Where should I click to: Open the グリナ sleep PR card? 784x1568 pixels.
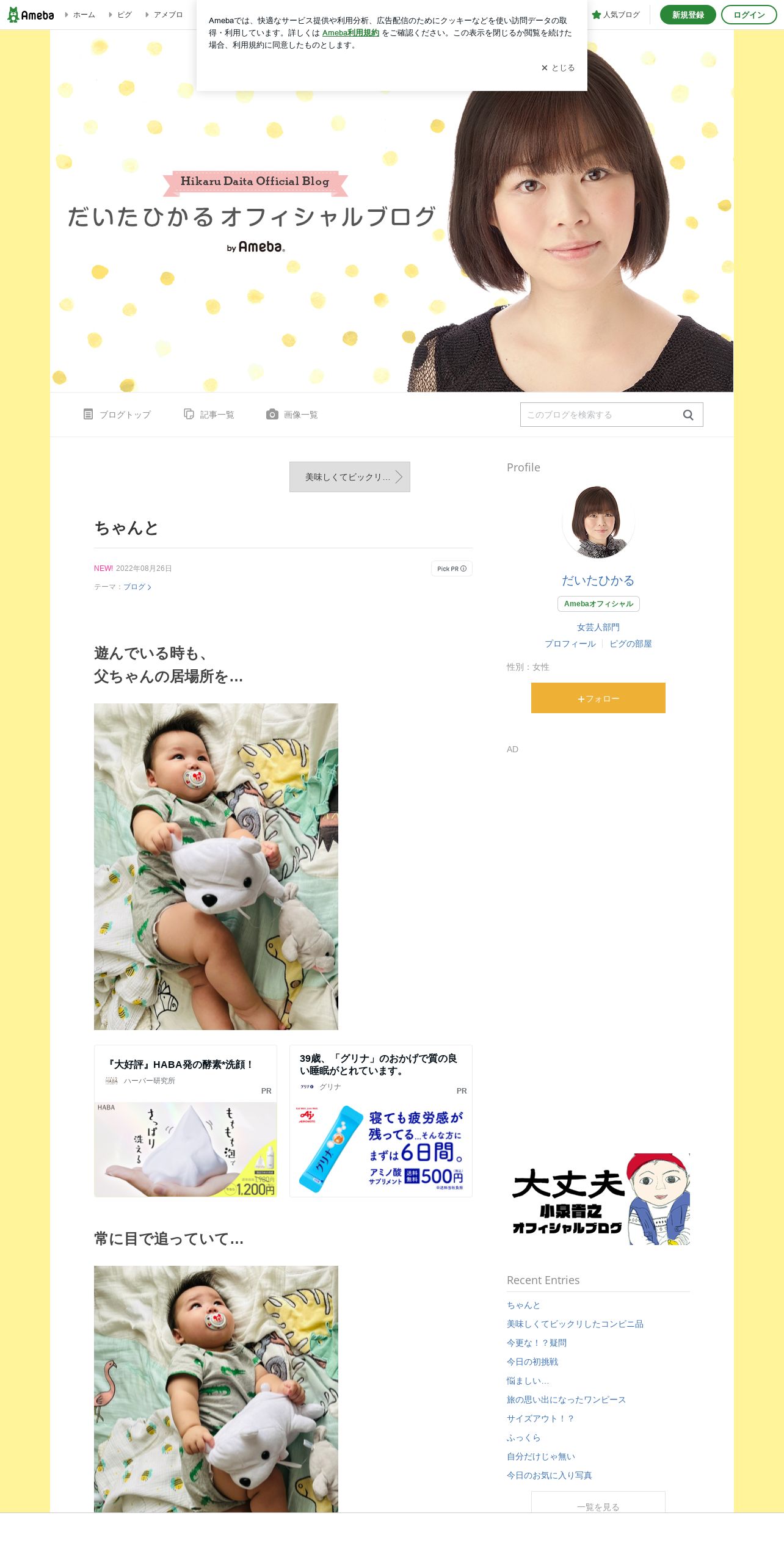click(381, 1121)
